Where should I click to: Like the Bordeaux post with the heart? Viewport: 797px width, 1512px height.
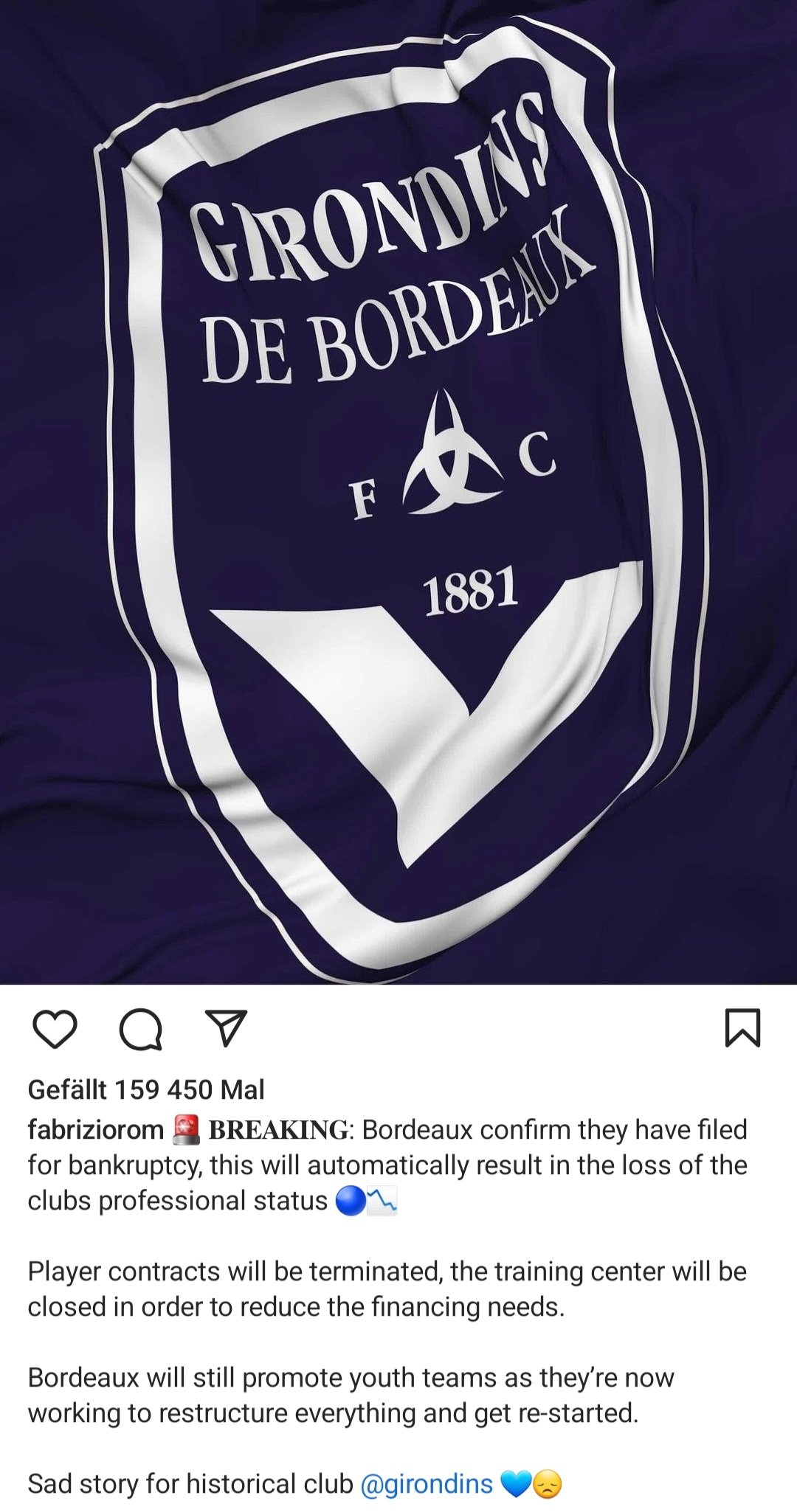click(55, 1028)
